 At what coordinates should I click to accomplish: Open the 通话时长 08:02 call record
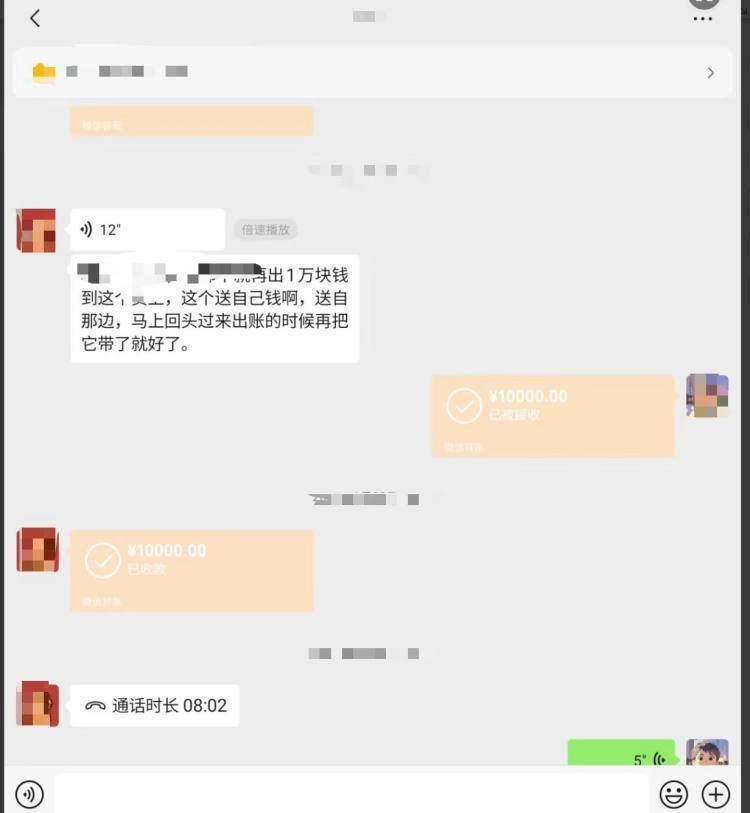coord(155,705)
